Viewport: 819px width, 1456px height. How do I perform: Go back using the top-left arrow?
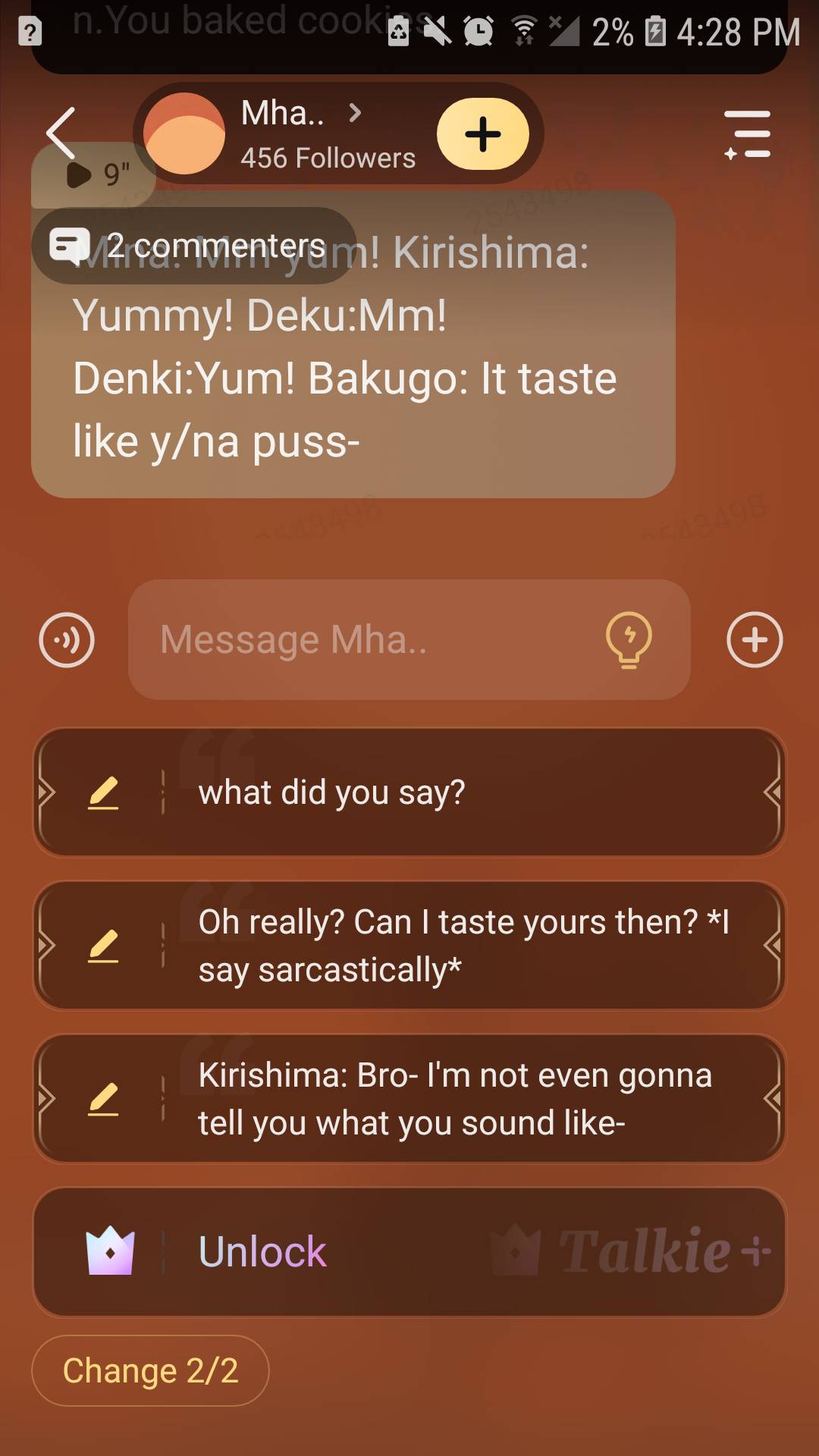click(x=61, y=133)
